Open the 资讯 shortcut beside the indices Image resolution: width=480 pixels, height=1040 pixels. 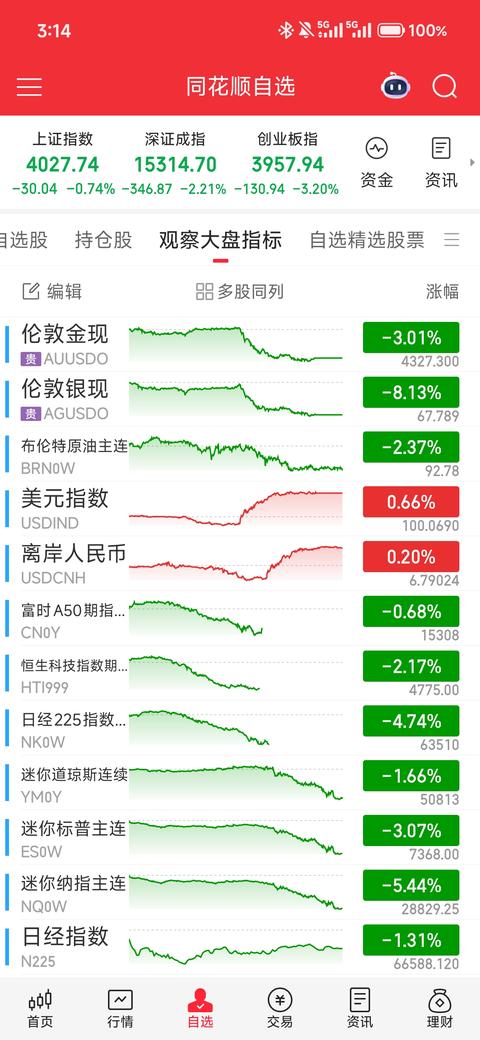pyautogui.click(x=441, y=163)
